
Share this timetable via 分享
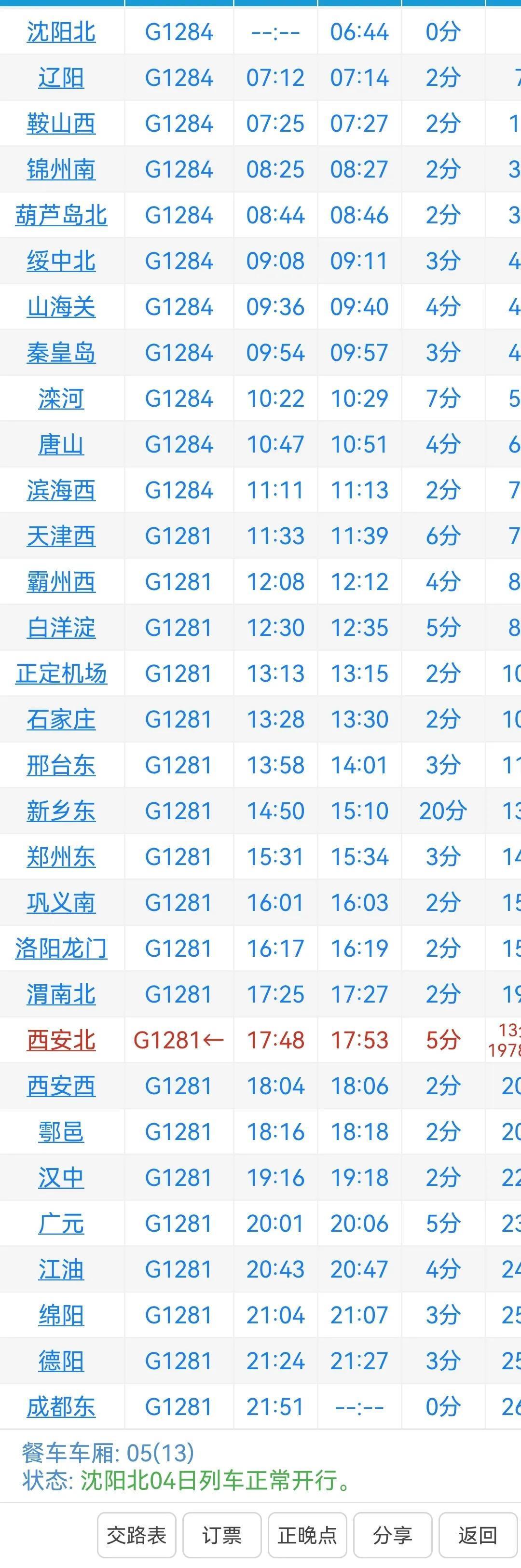(x=393, y=1535)
